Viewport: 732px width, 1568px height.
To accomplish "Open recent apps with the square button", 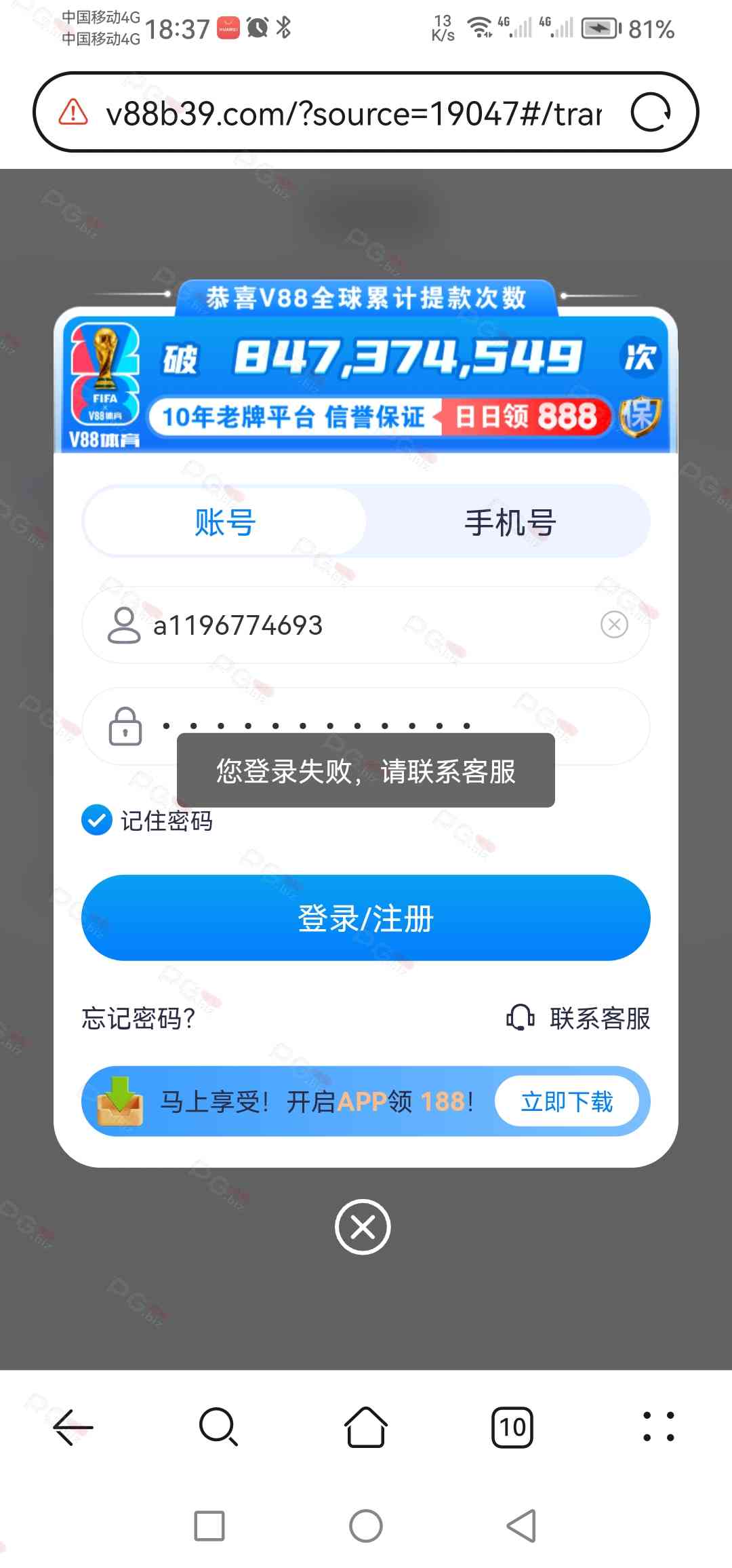I will [209, 1526].
